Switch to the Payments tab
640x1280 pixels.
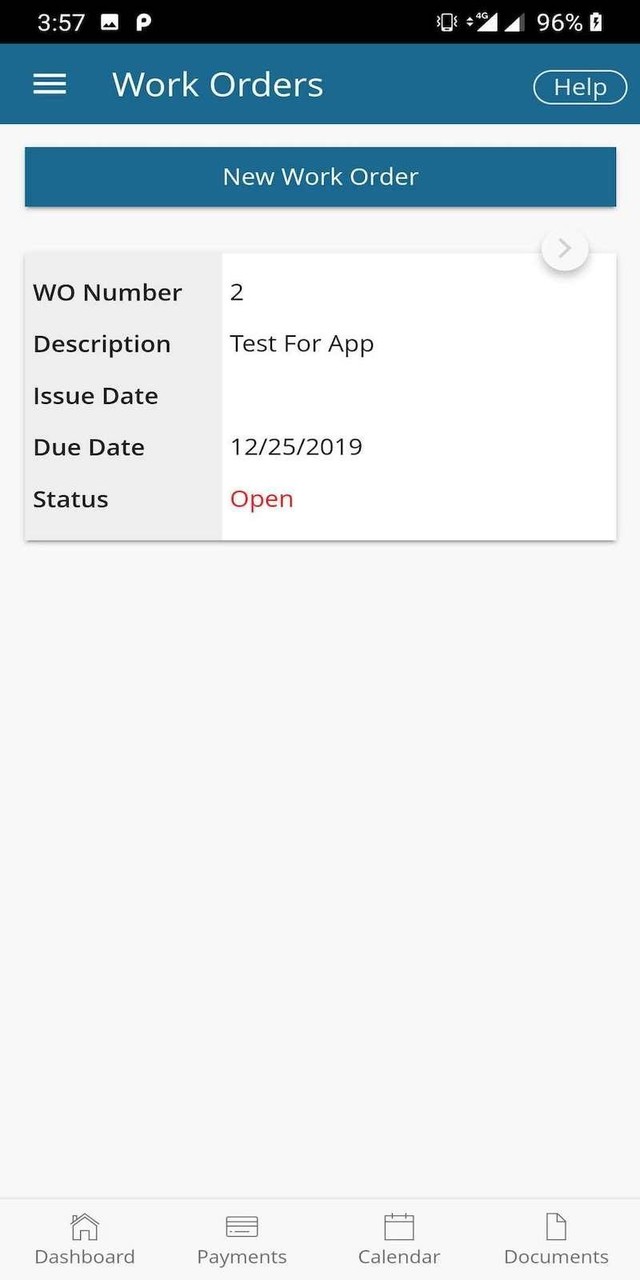242,1240
